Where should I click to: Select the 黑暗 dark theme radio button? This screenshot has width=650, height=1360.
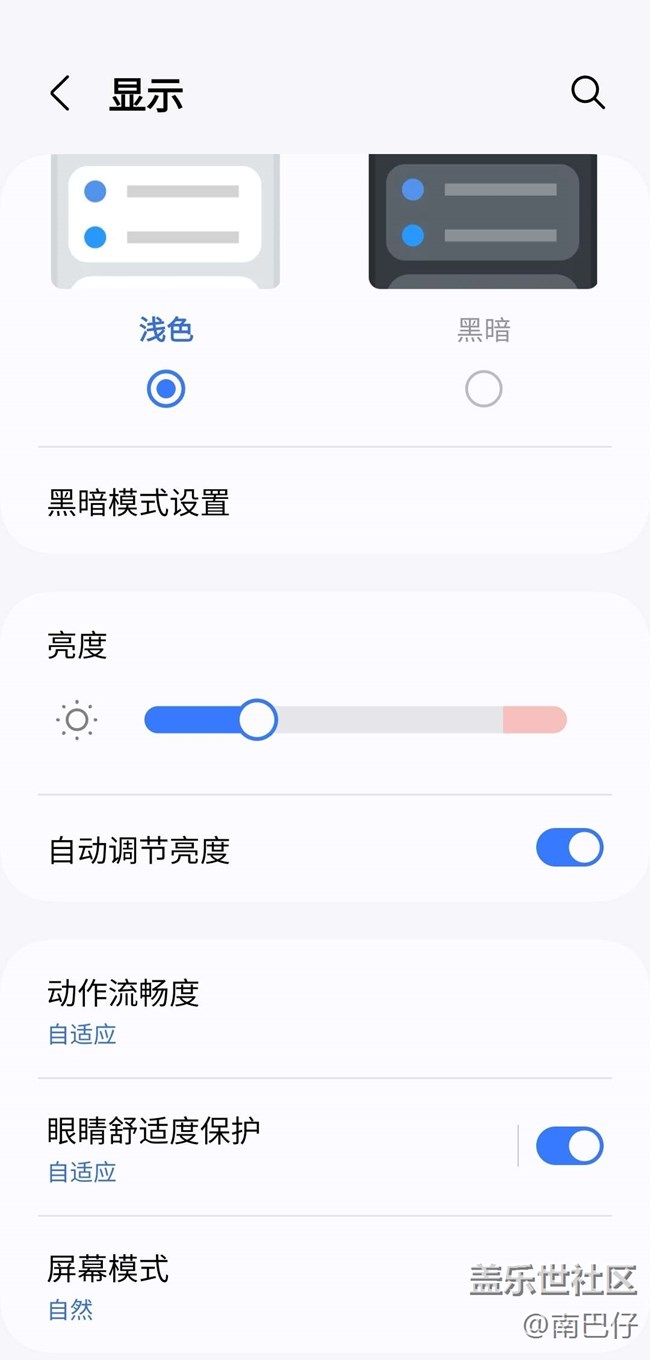coord(483,389)
